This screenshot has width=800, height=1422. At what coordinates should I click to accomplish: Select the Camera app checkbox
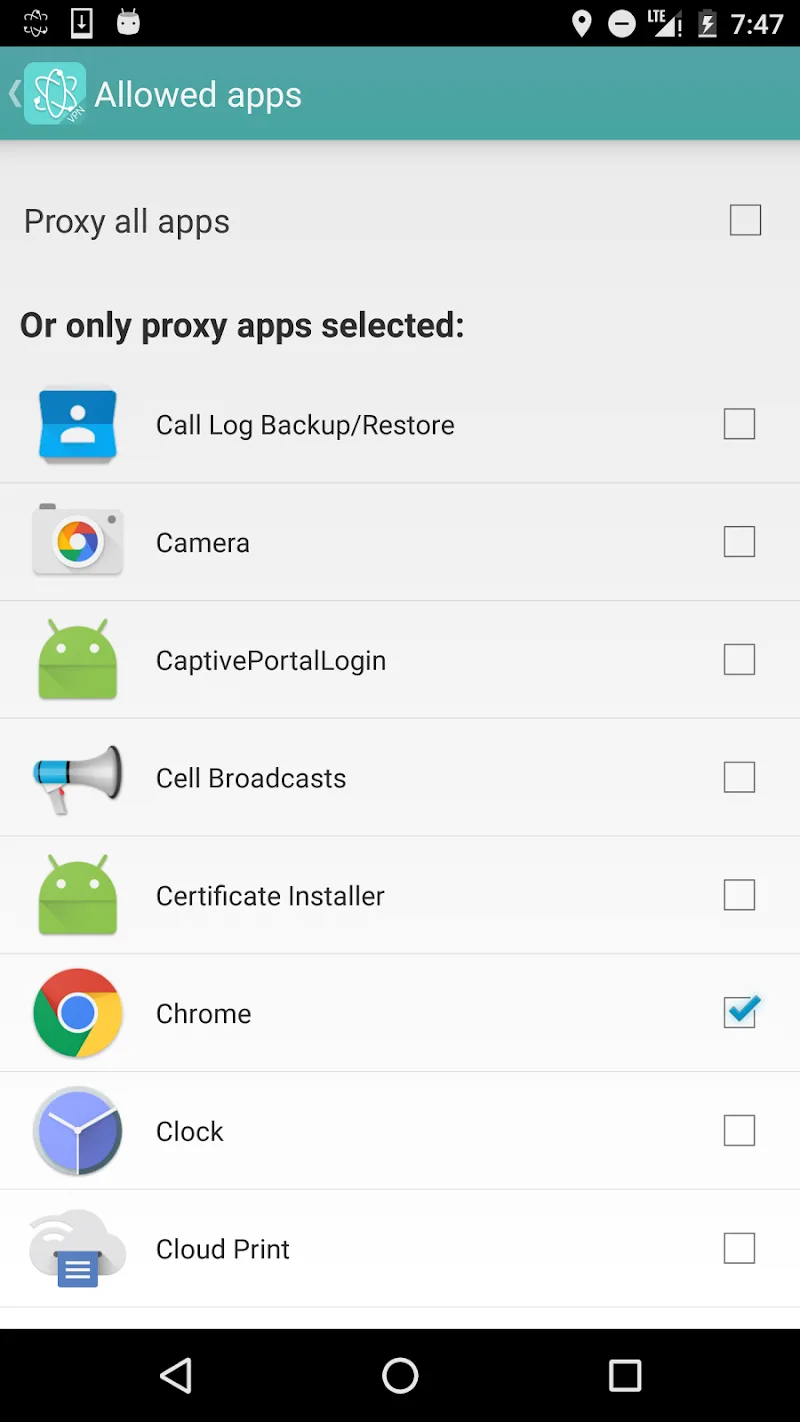[739, 542]
